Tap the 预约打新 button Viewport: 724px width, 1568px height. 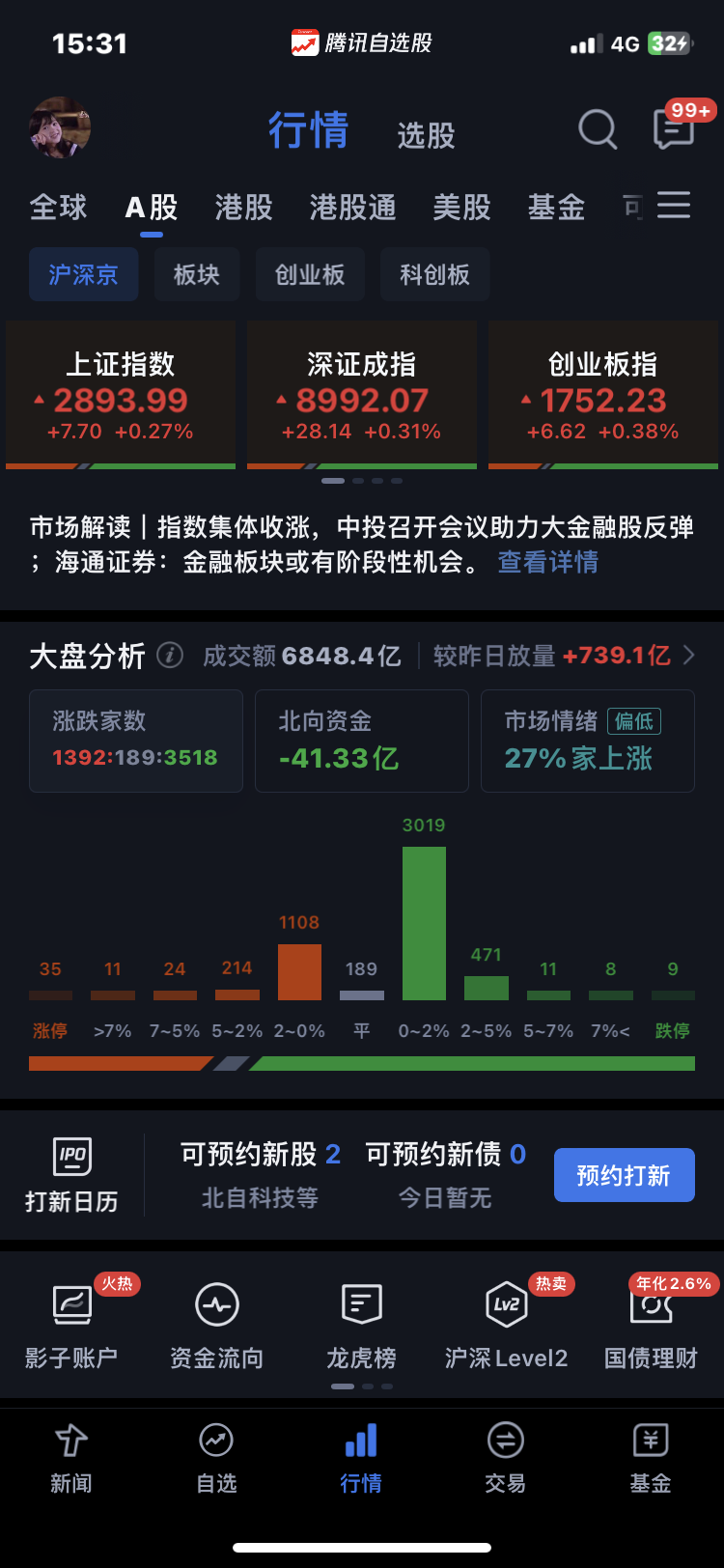tap(625, 1175)
